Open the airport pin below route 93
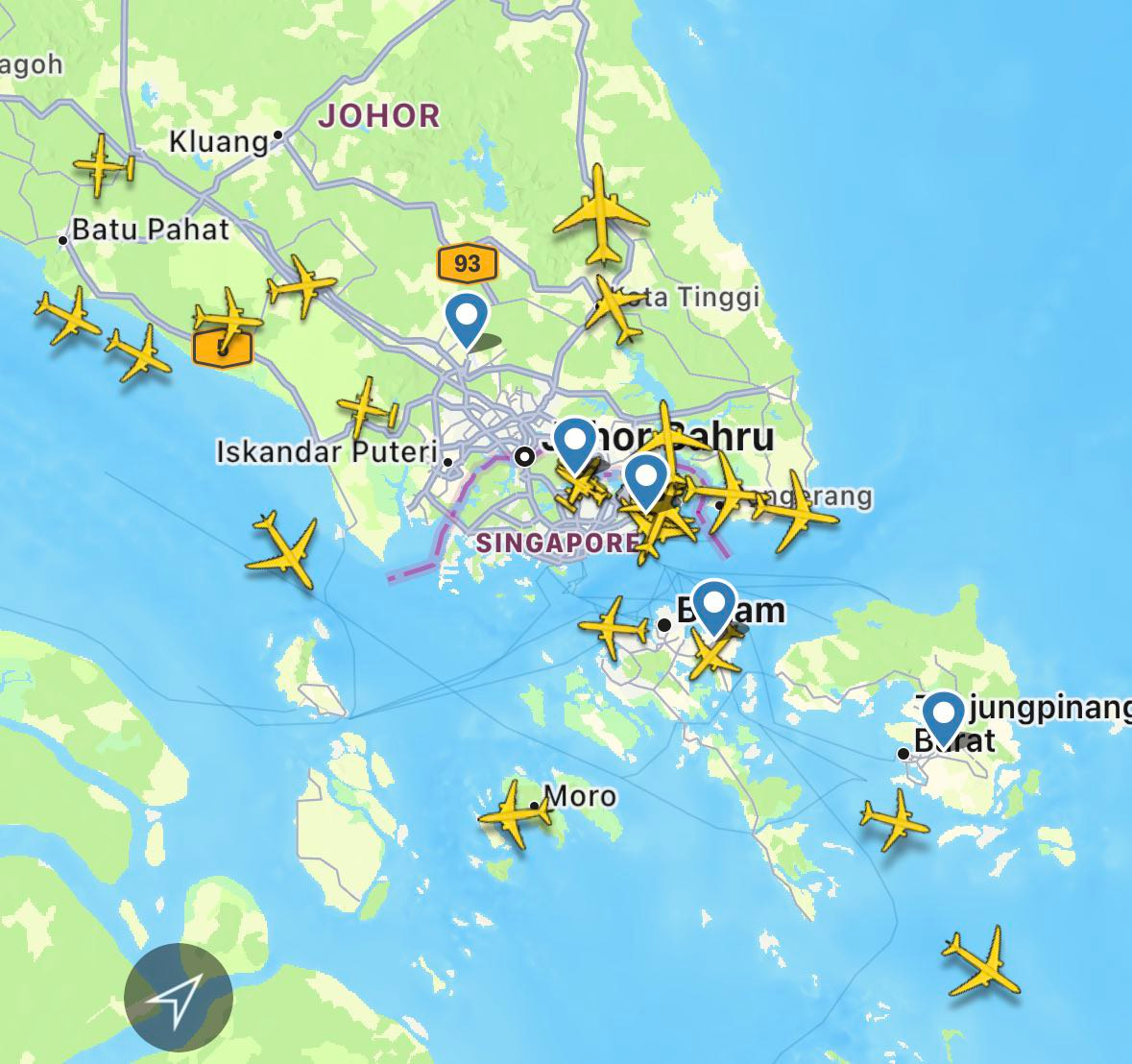 [x=468, y=319]
